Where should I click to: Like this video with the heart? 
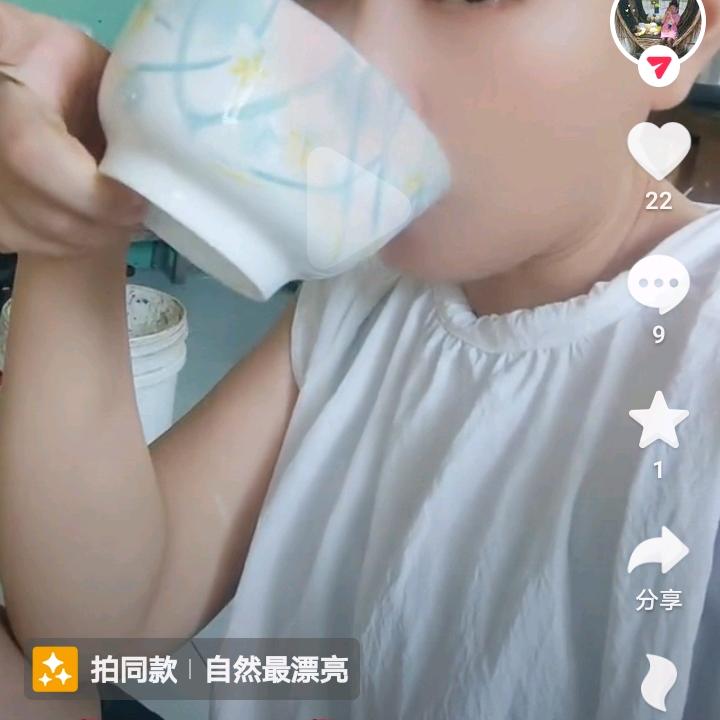point(658,150)
